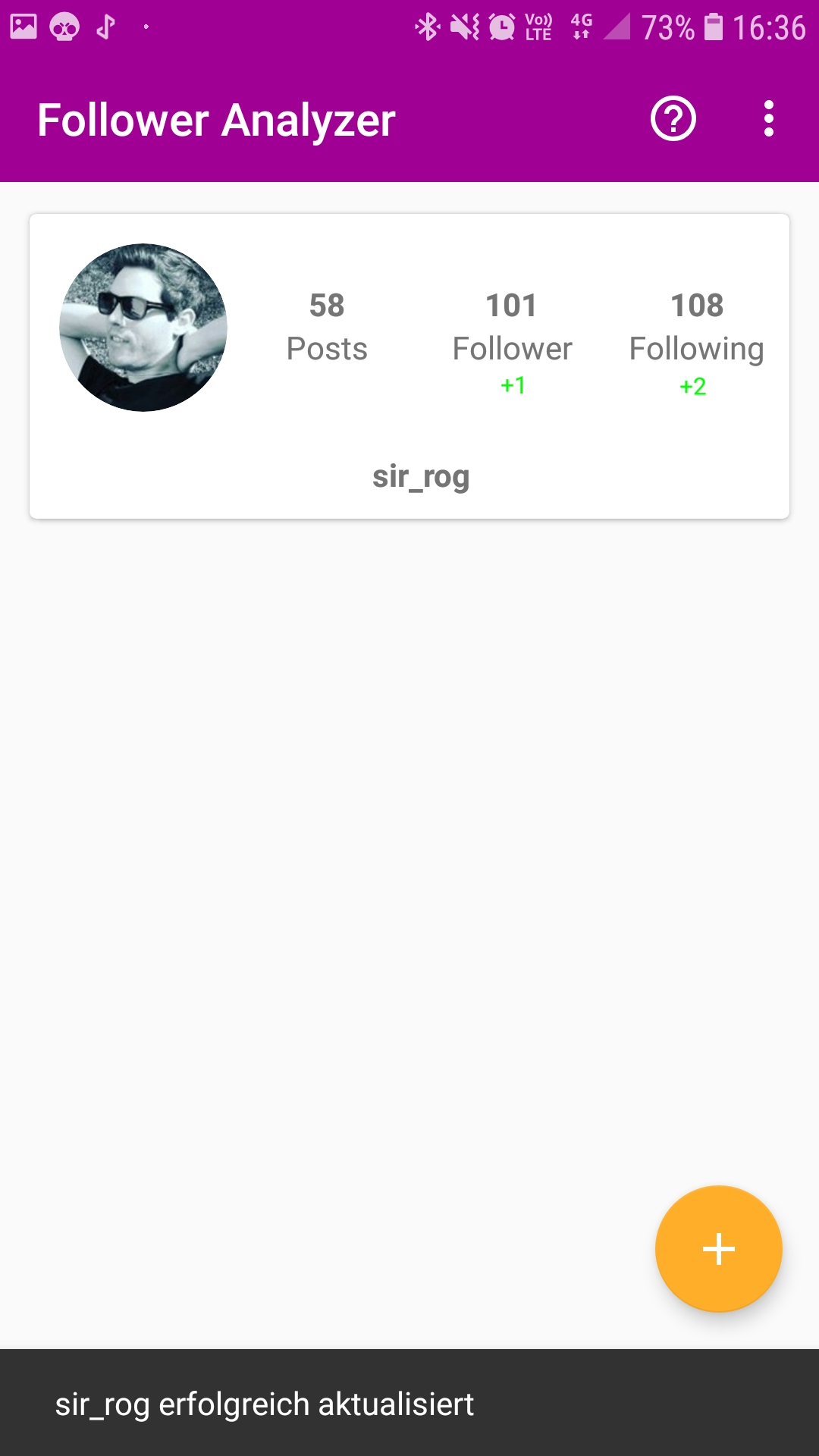Tap the green +1 follower change indicator
This screenshot has width=819, height=1456.
click(512, 384)
